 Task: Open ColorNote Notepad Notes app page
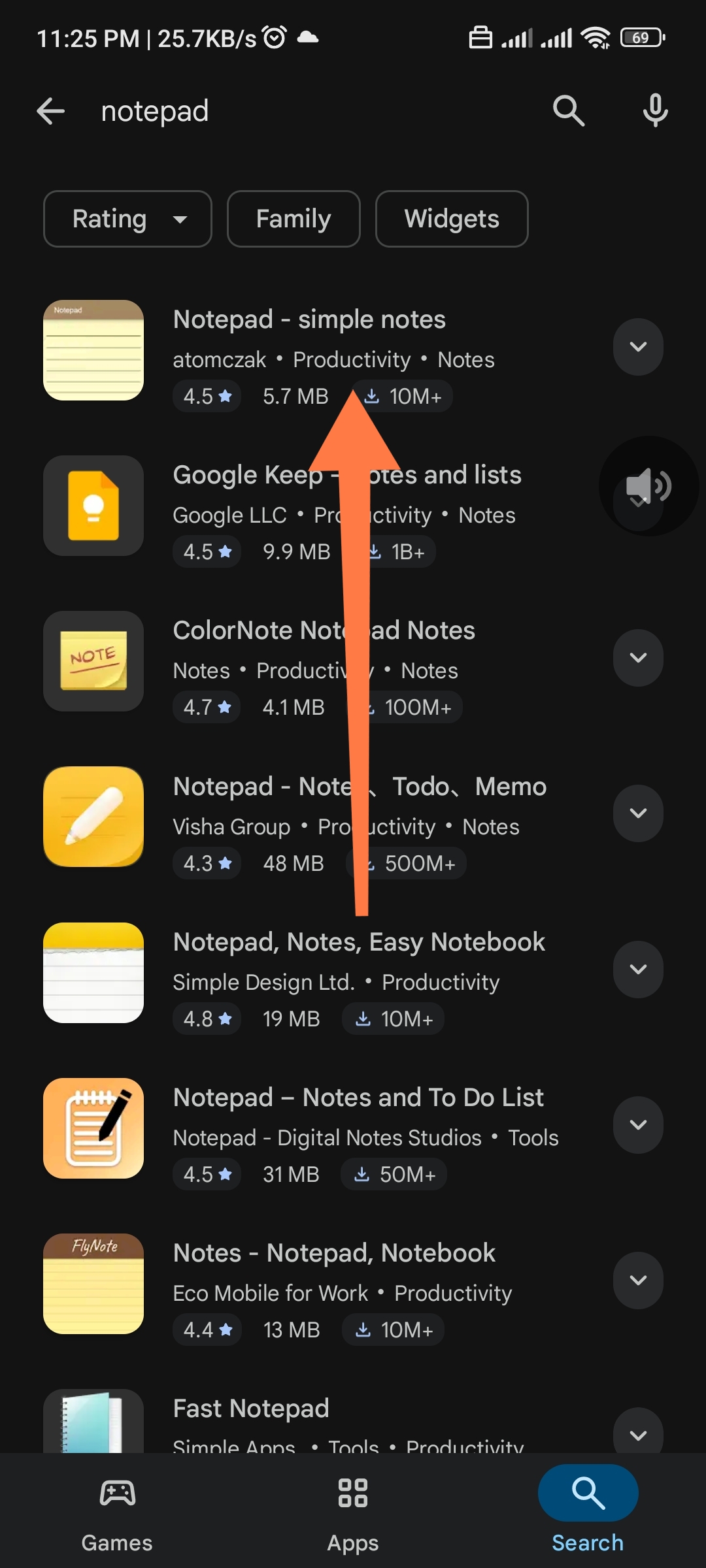[261, 631]
